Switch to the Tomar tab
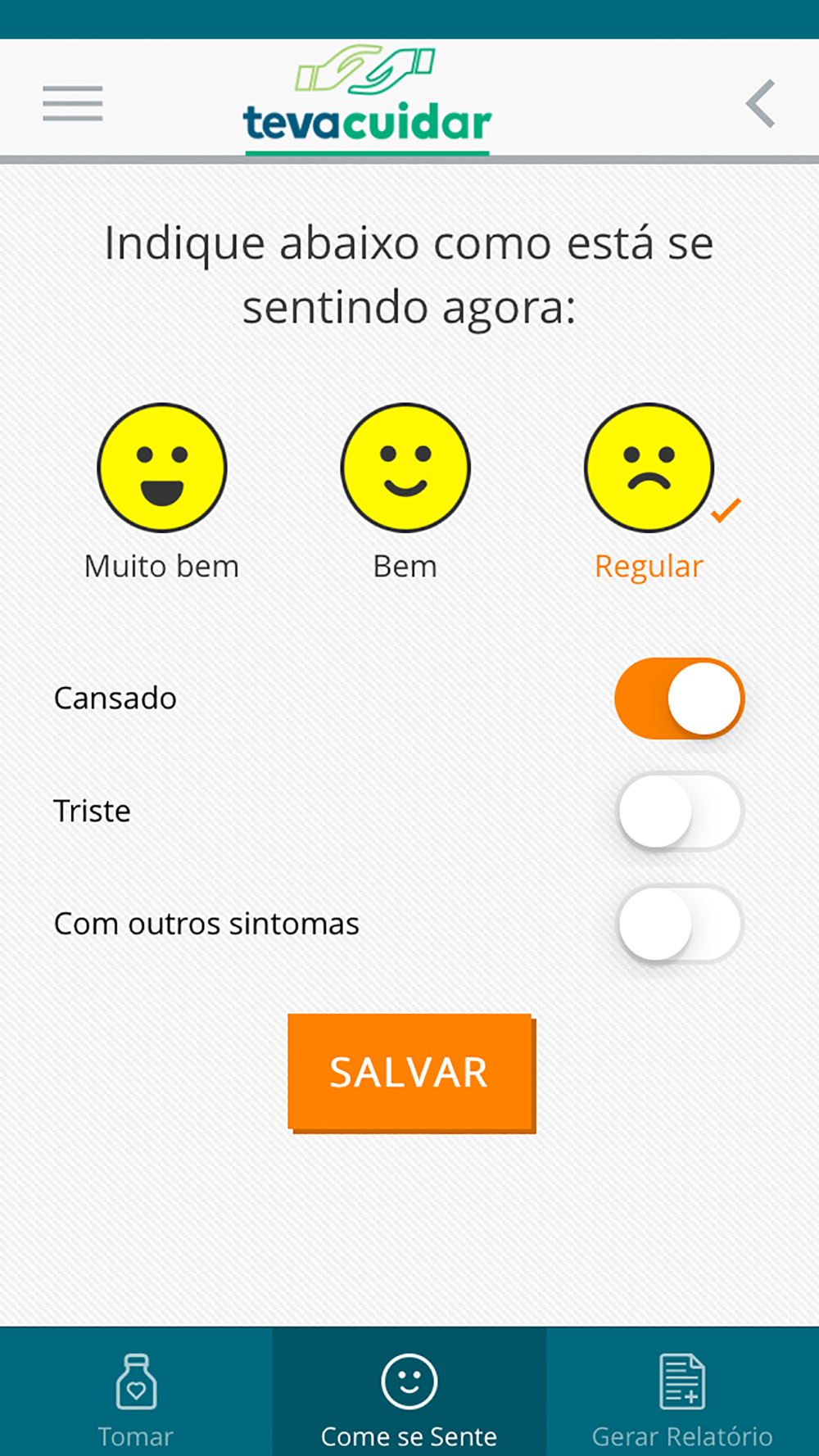Image resolution: width=819 pixels, height=1456 pixels. (x=136, y=1391)
